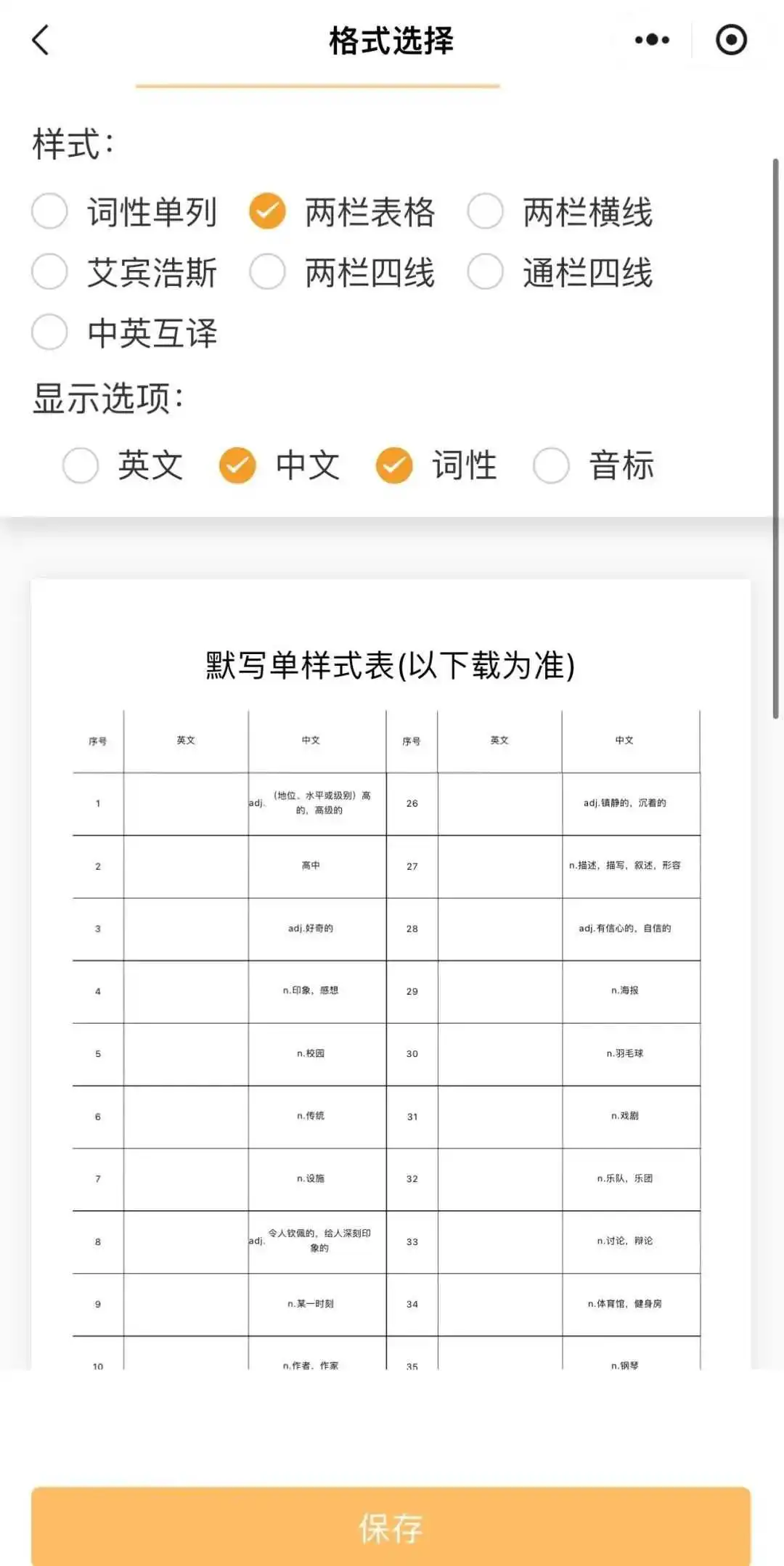Go back from 格式选择 page
Viewport: 784px width, 1566px height.
41,40
